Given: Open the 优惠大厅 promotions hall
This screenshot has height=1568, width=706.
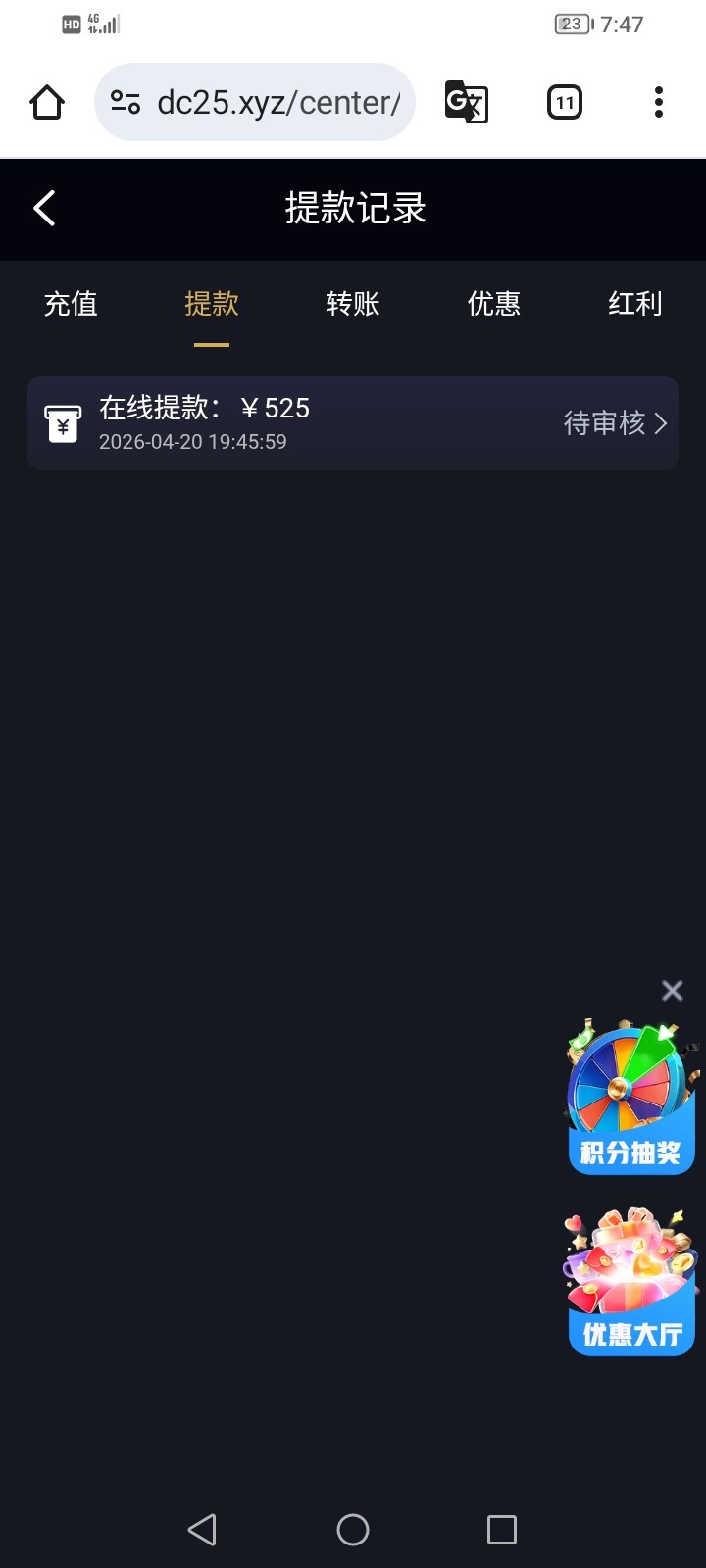Looking at the screenshot, I should tap(630, 1282).
